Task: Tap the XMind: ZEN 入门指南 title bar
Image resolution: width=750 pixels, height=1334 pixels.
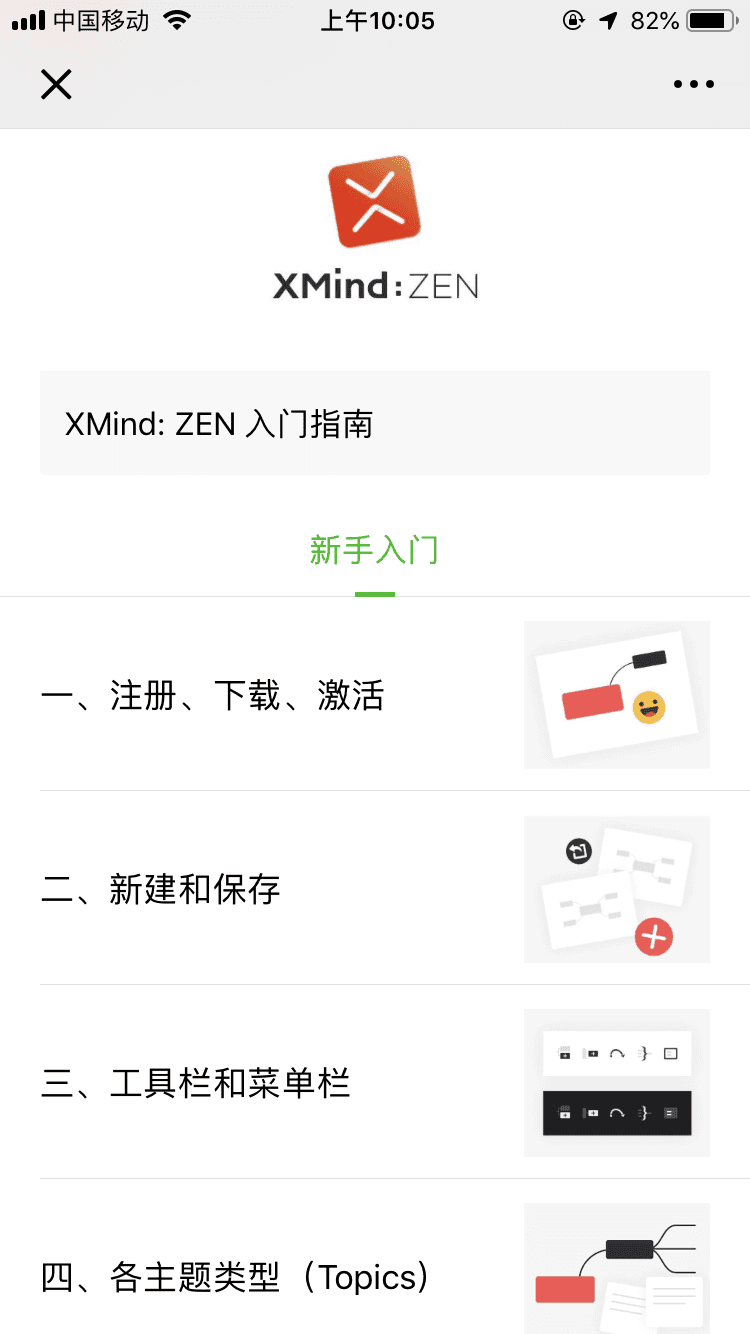Action: click(375, 423)
